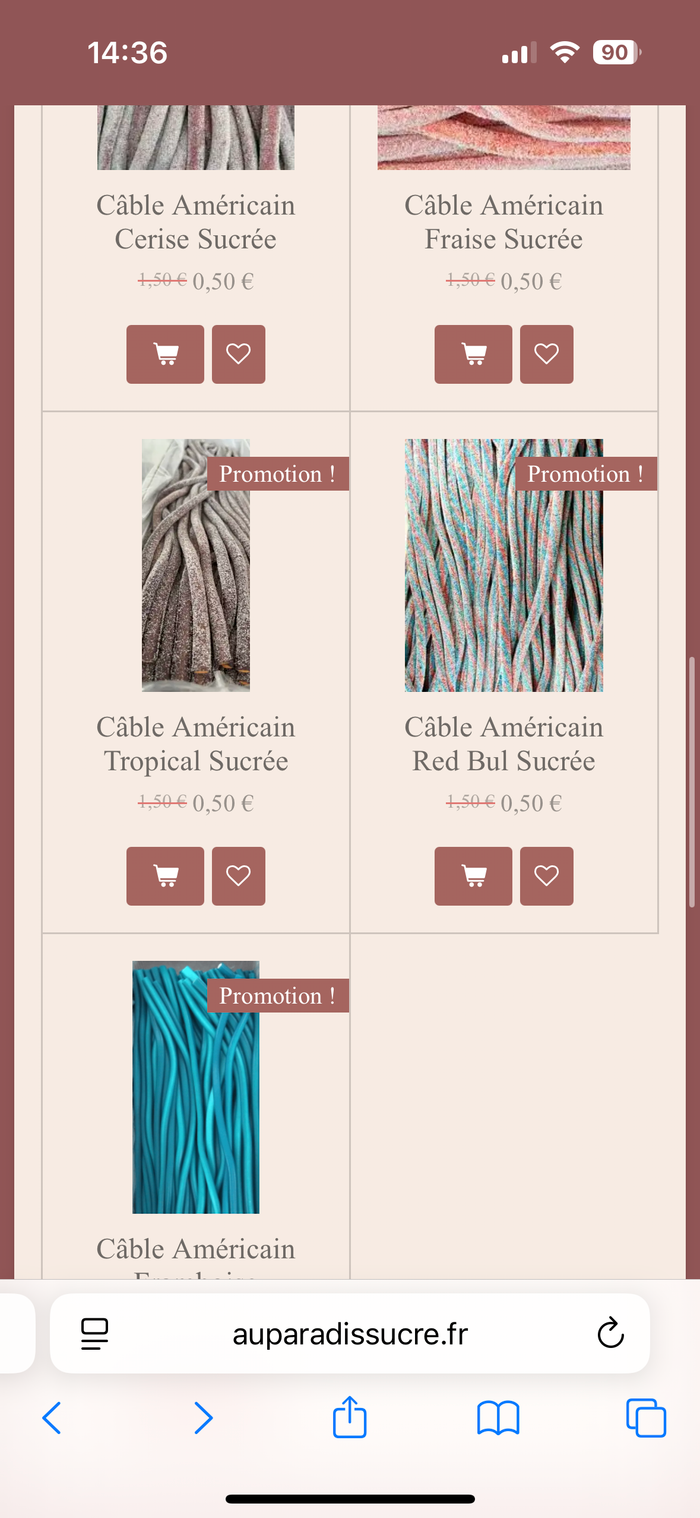Image resolution: width=700 pixels, height=1518 pixels.
Task: Show all open tabs
Action: pyautogui.click(x=646, y=1418)
